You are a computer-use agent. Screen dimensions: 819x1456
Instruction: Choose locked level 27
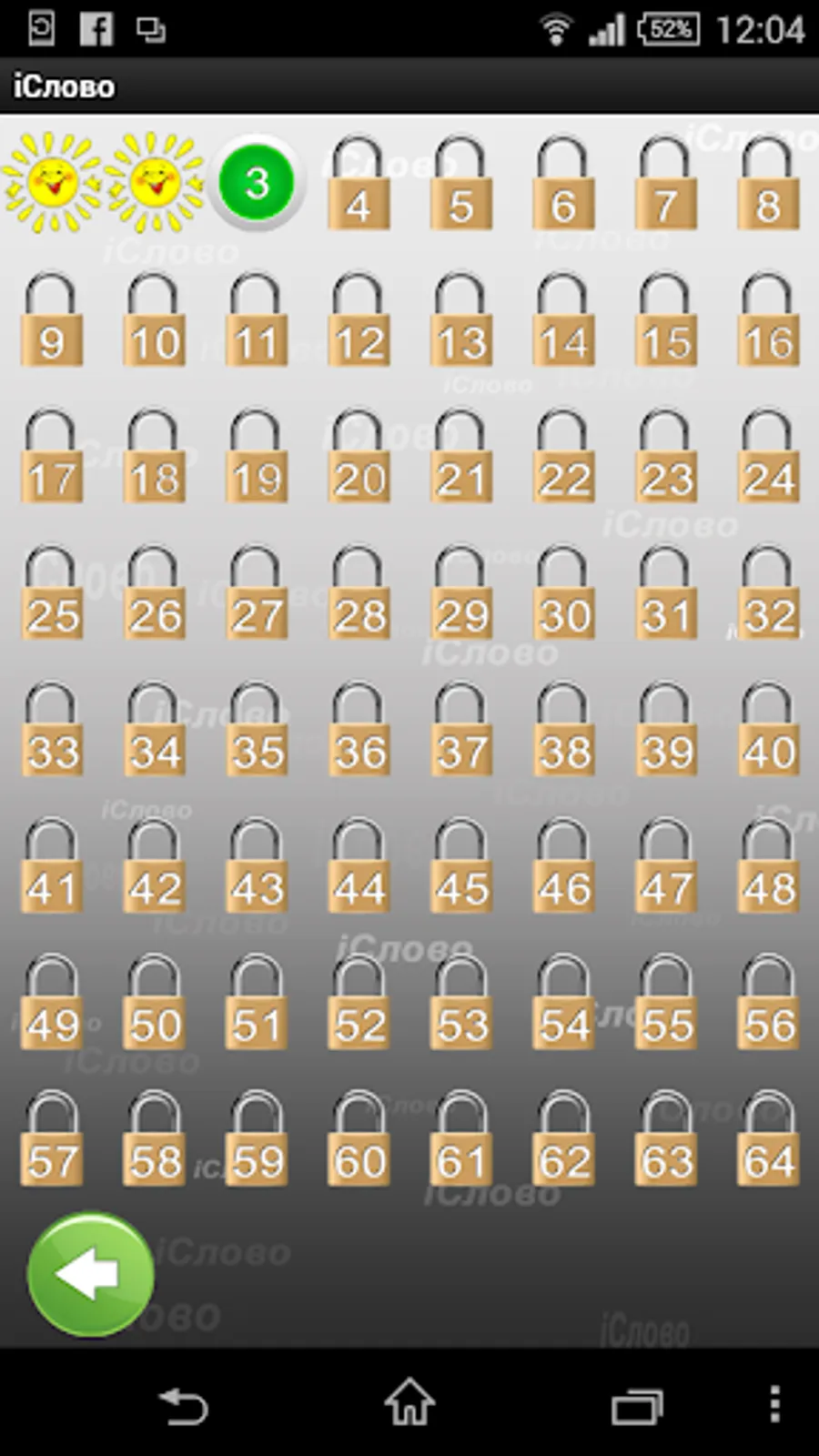coord(257,596)
